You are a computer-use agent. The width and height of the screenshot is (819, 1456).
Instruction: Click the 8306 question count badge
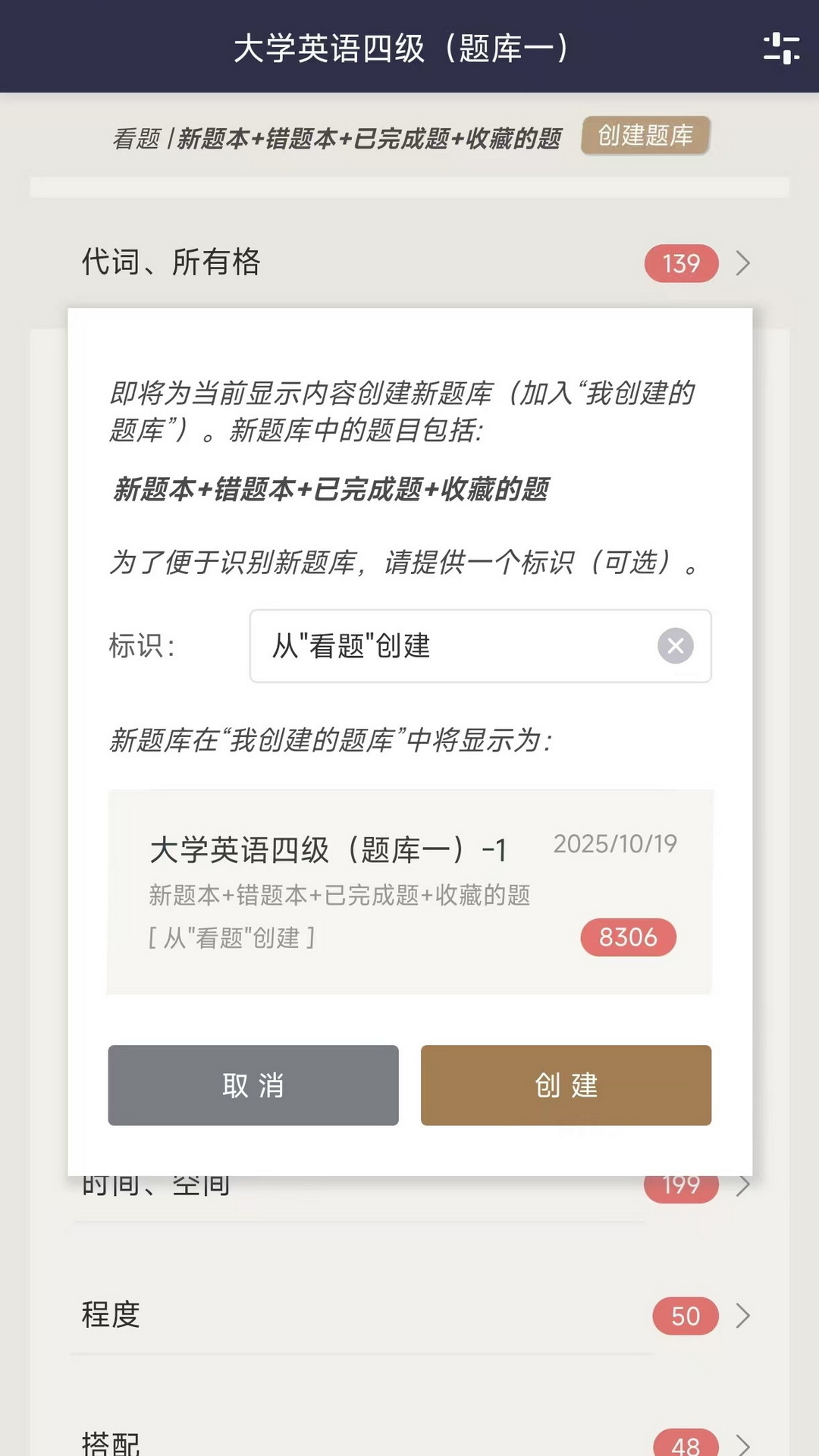tap(628, 938)
